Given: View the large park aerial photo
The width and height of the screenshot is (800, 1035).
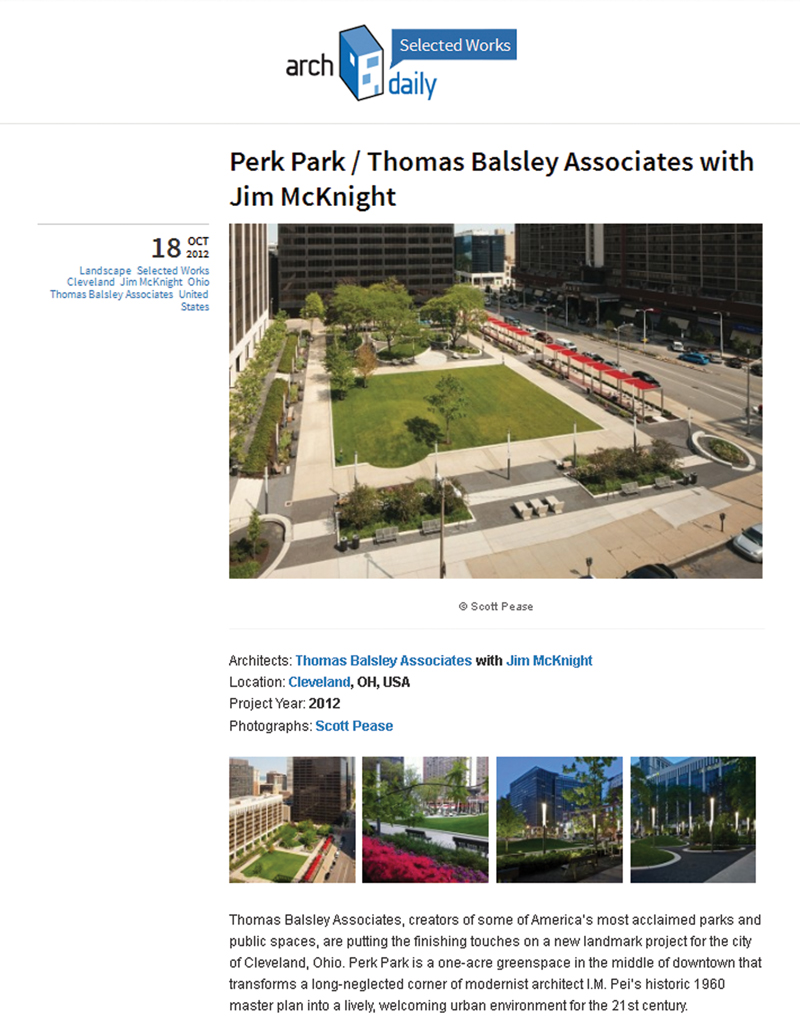Looking at the screenshot, I should [x=495, y=400].
